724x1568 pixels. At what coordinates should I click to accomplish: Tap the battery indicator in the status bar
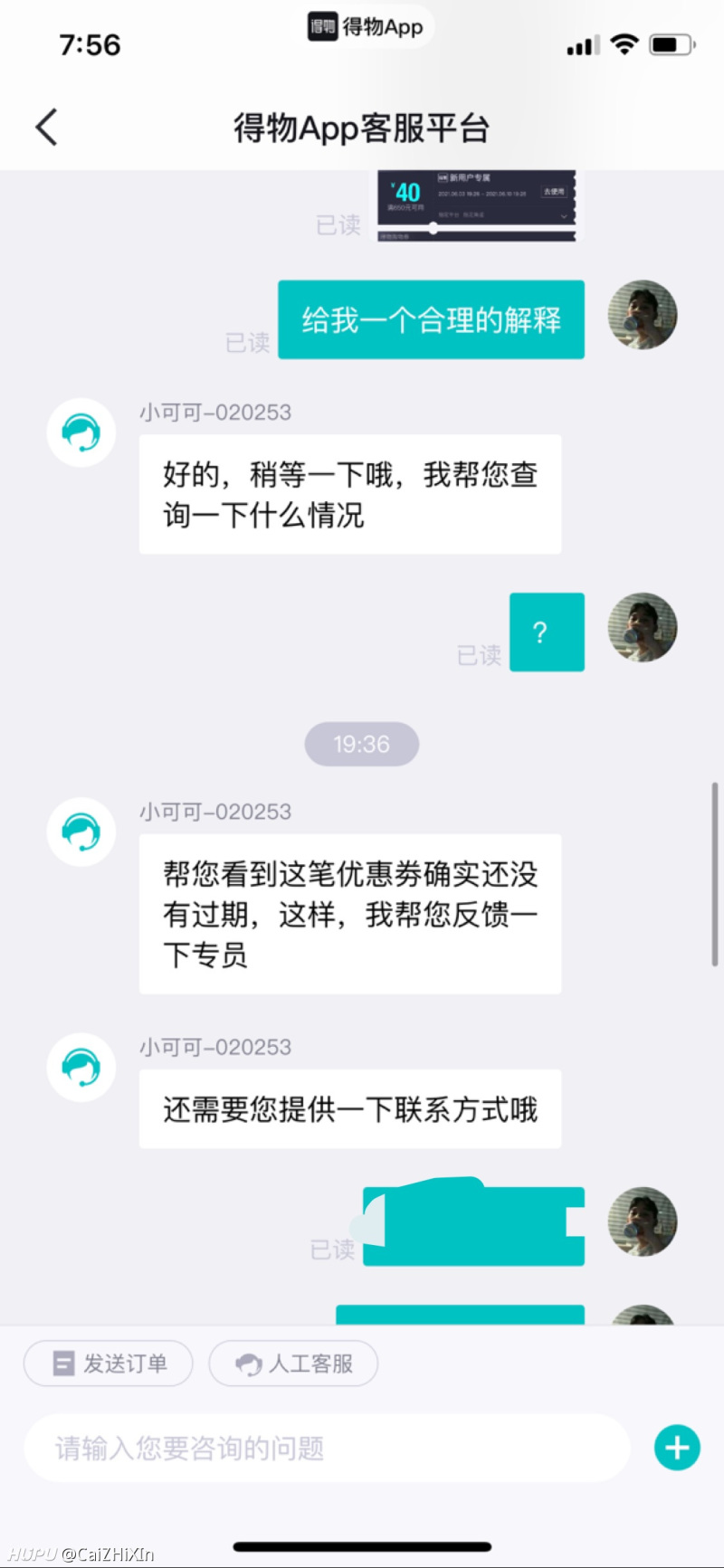pyautogui.click(x=672, y=43)
